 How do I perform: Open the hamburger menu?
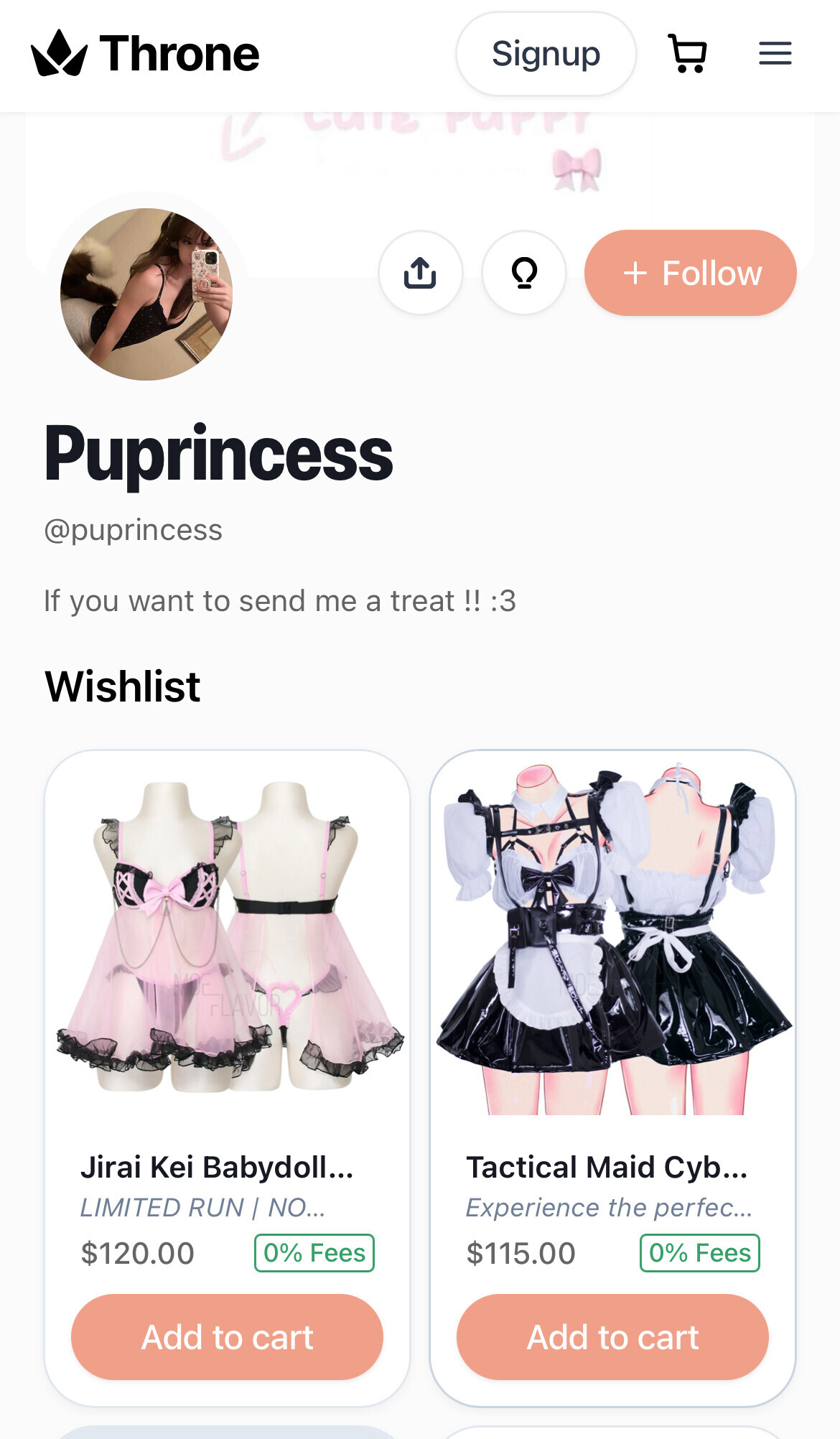pyautogui.click(x=775, y=54)
